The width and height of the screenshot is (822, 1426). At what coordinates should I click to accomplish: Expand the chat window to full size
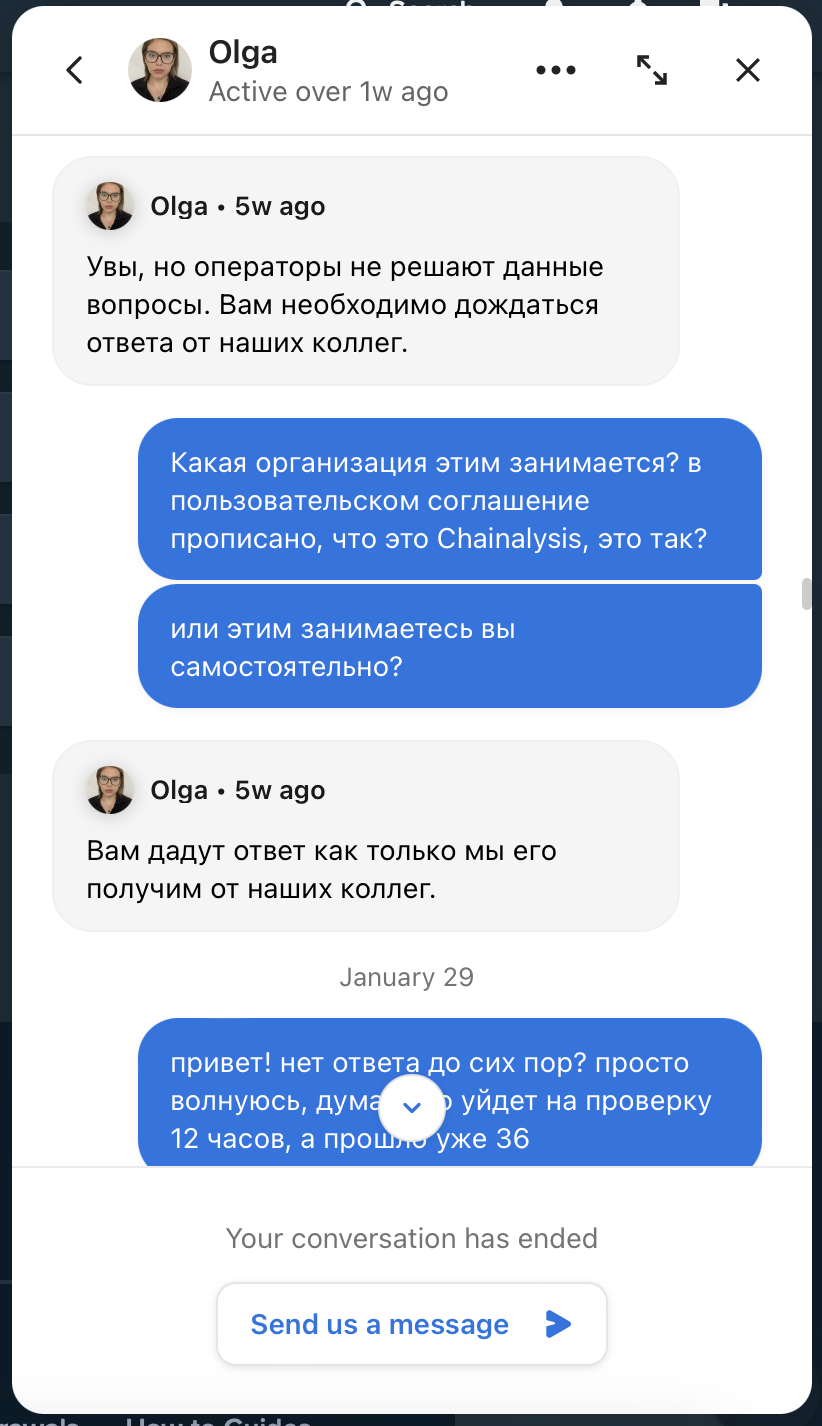[x=652, y=70]
